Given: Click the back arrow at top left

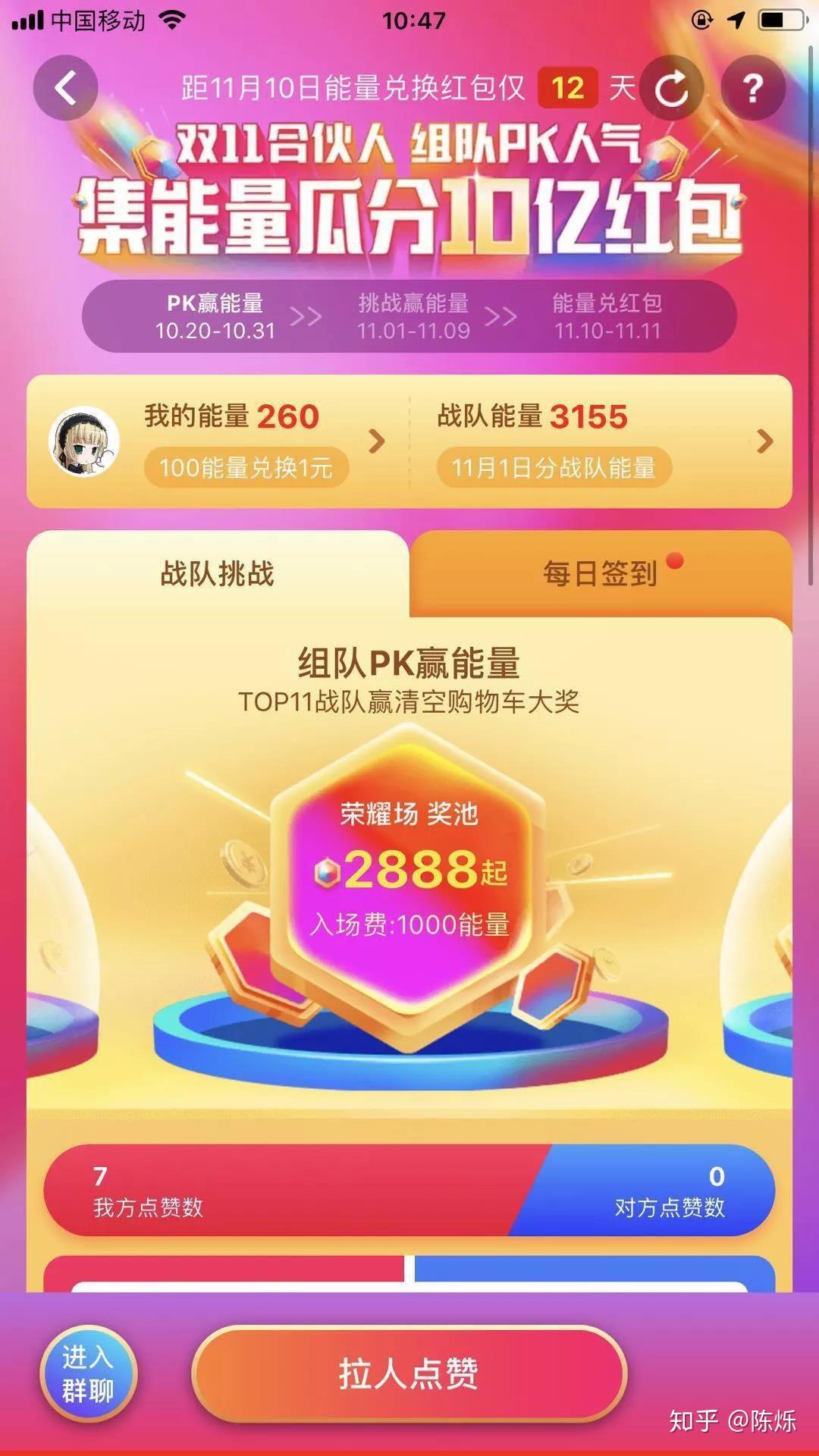Looking at the screenshot, I should [67, 86].
